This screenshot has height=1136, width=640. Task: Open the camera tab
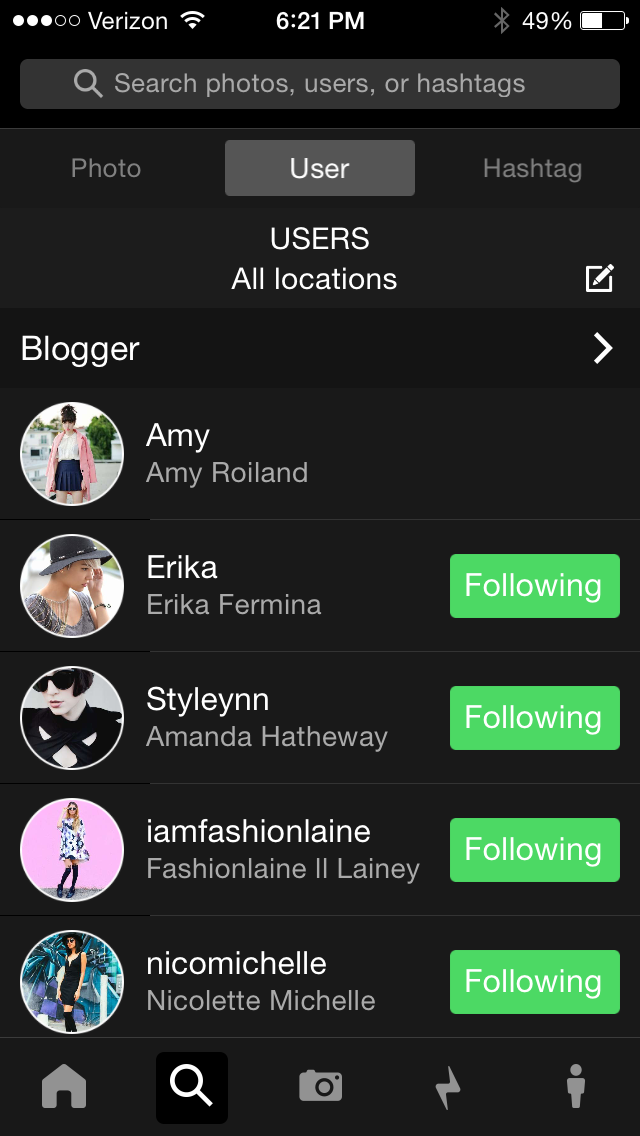pyautogui.click(x=320, y=1087)
